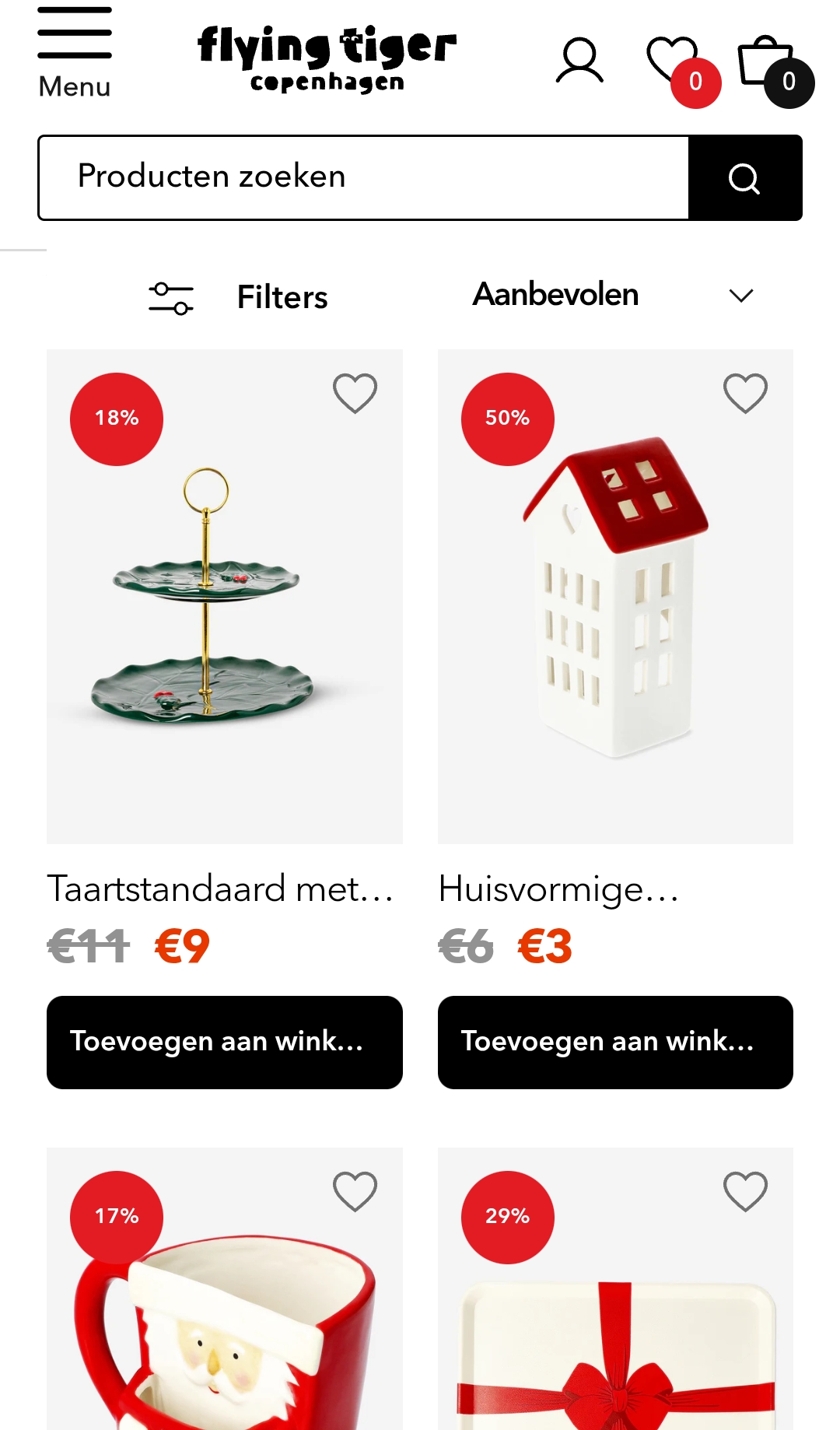Click the 18% discount badge on the cake stand
840x1430 pixels.
116,419
